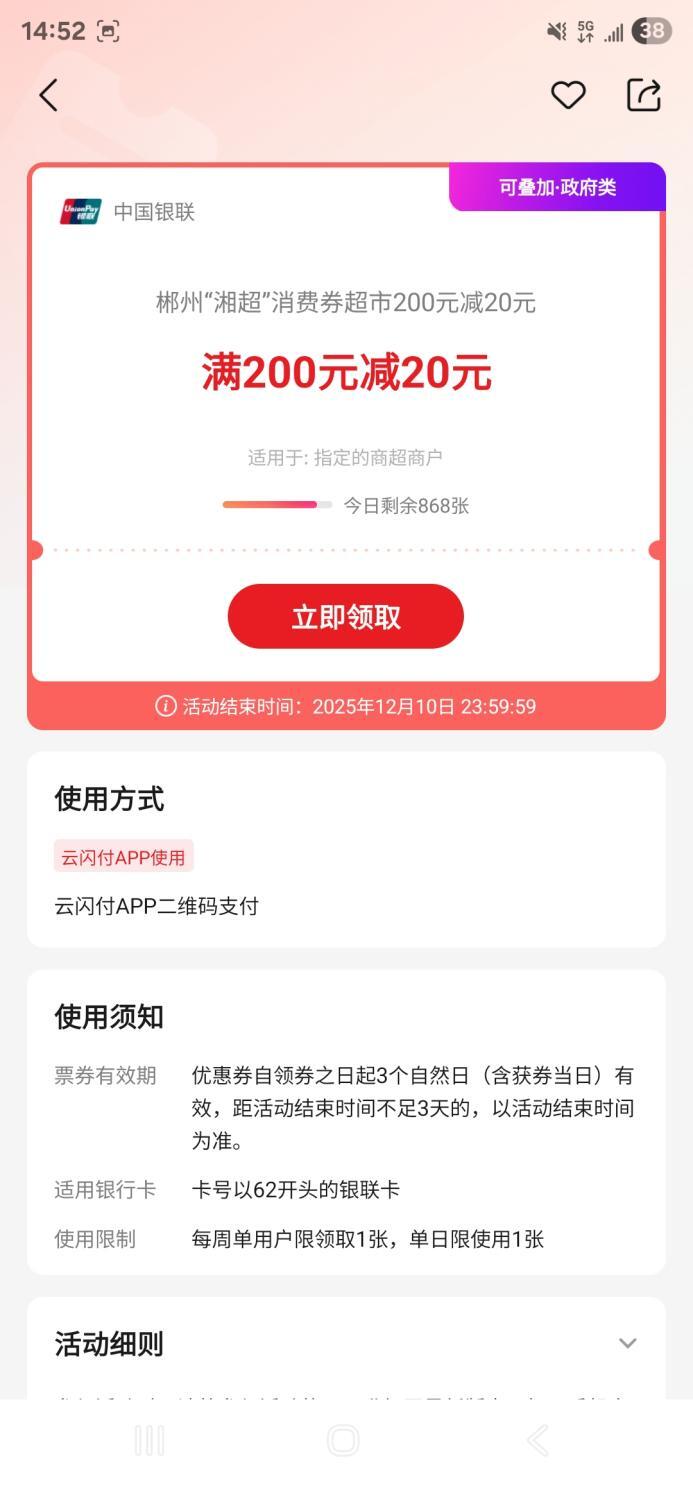Tap 立即领取 to claim the coupon
693x1486 pixels.
tap(346, 616)
